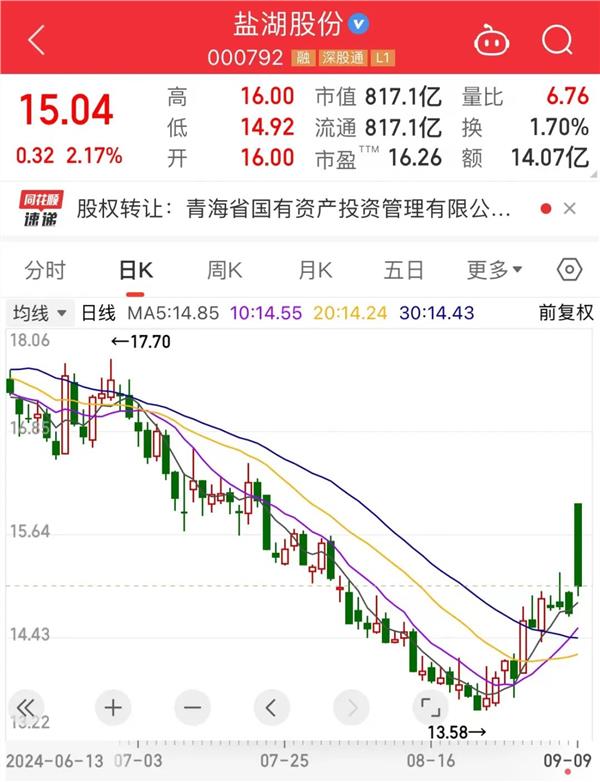The height and width of the screenshot is (782, 600).
Task: Dismiss the 同花顺速递 news banner
Action: tap(570, 209)
